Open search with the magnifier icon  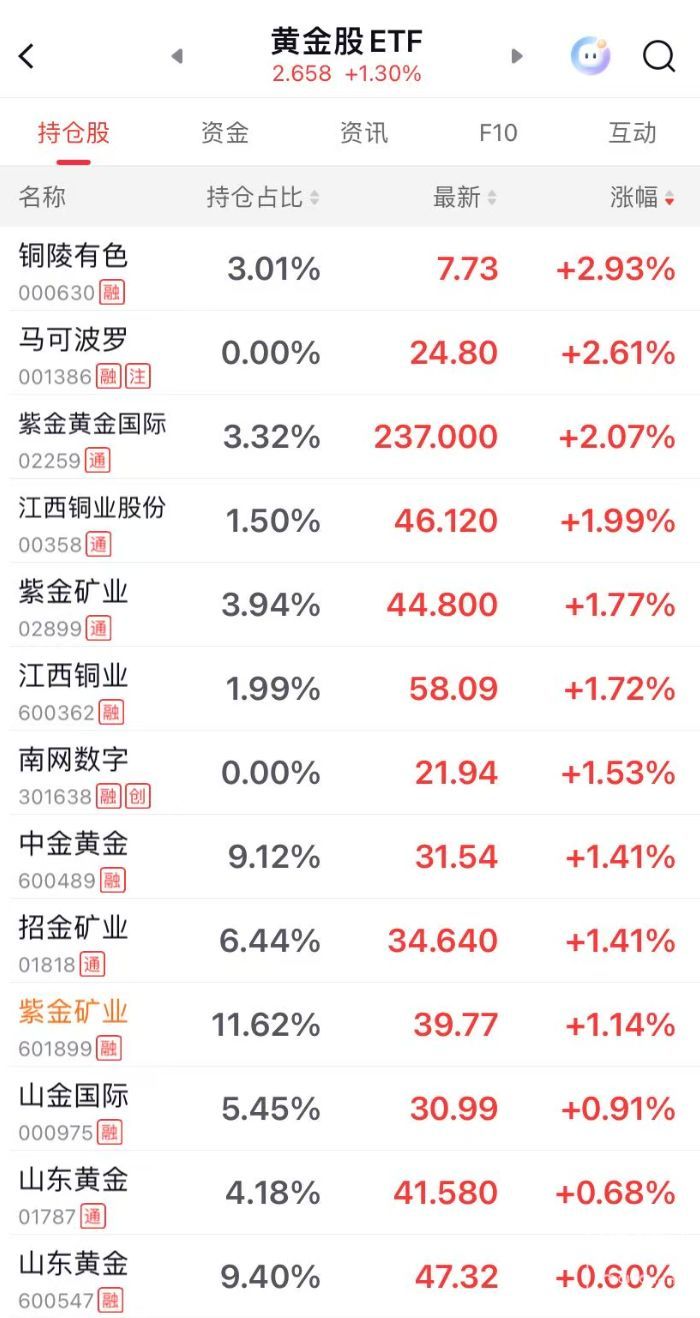659,56
